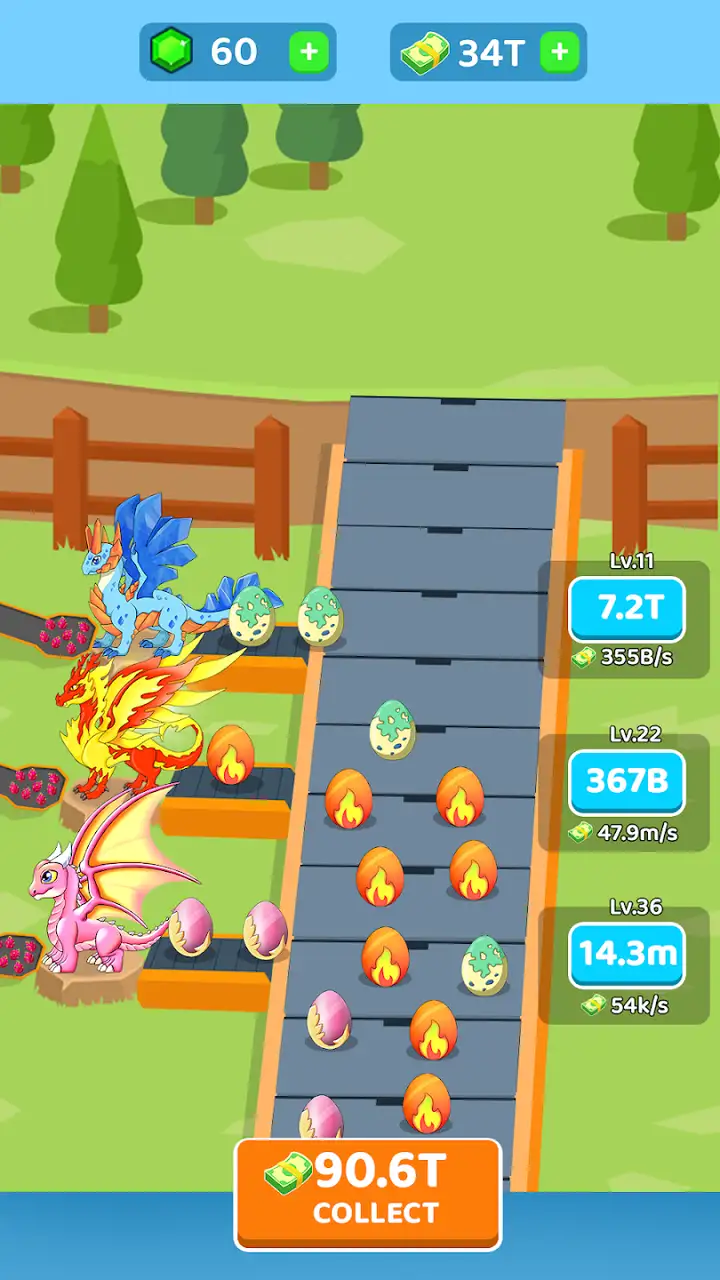Collect the 90.6T cash reward
Image resolution: width=720 pixels, height=1280 pixels.
[x=368, y=1194]
